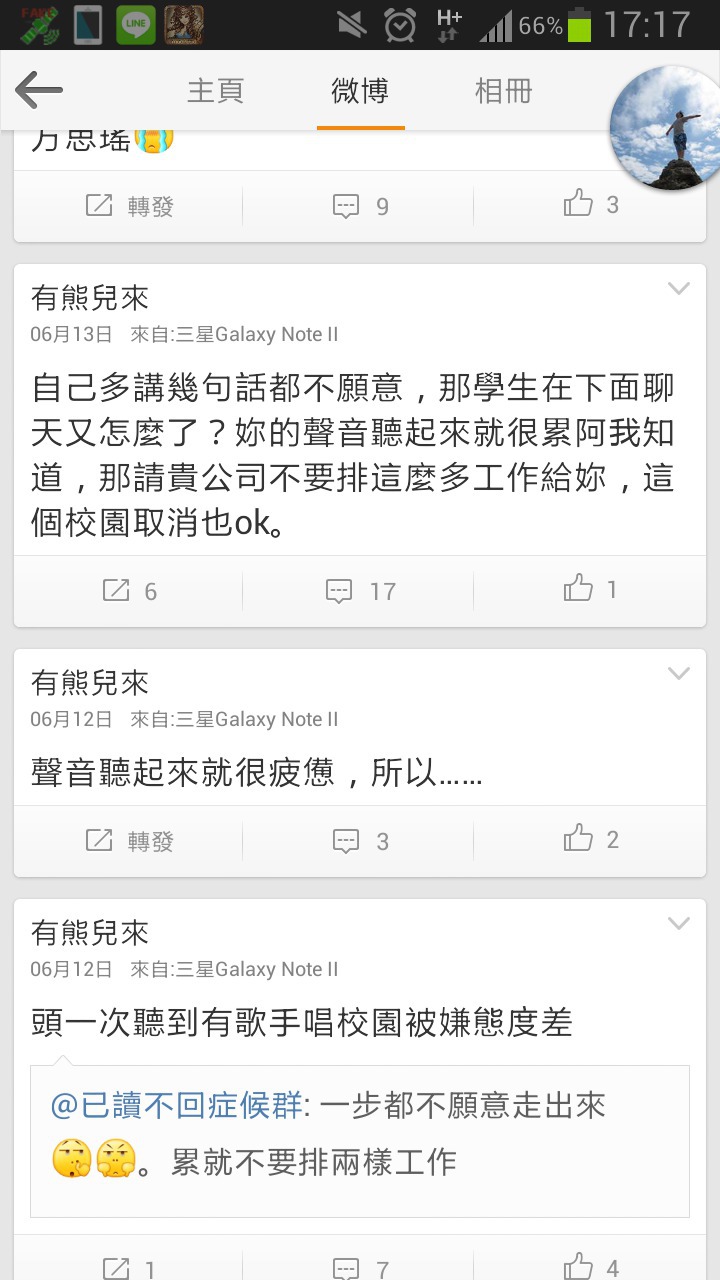This screenshot has height=1280, width=720.
Task: Expand options chevron on 頭一次聽到有歌手 post
Action: pos(679,923)
